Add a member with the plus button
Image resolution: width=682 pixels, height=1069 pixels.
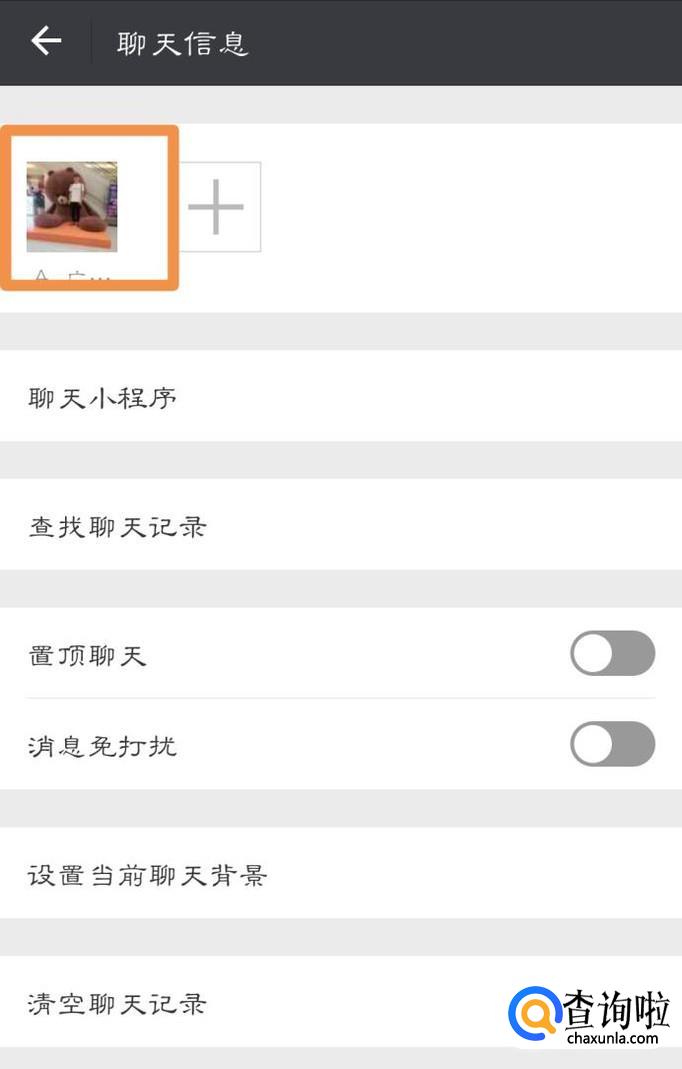(216, 206)
